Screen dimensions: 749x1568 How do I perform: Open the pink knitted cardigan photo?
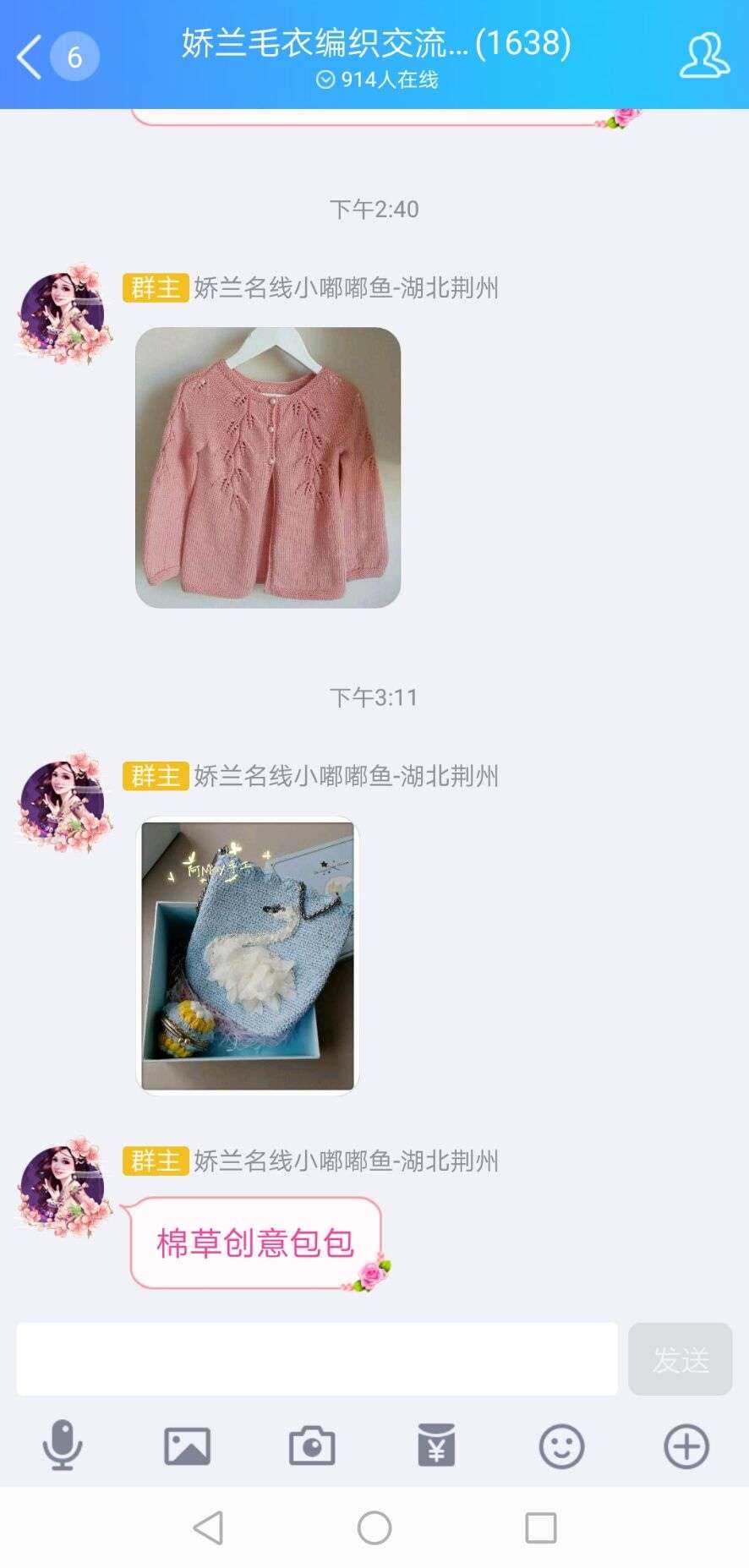[x=268, y=467]
